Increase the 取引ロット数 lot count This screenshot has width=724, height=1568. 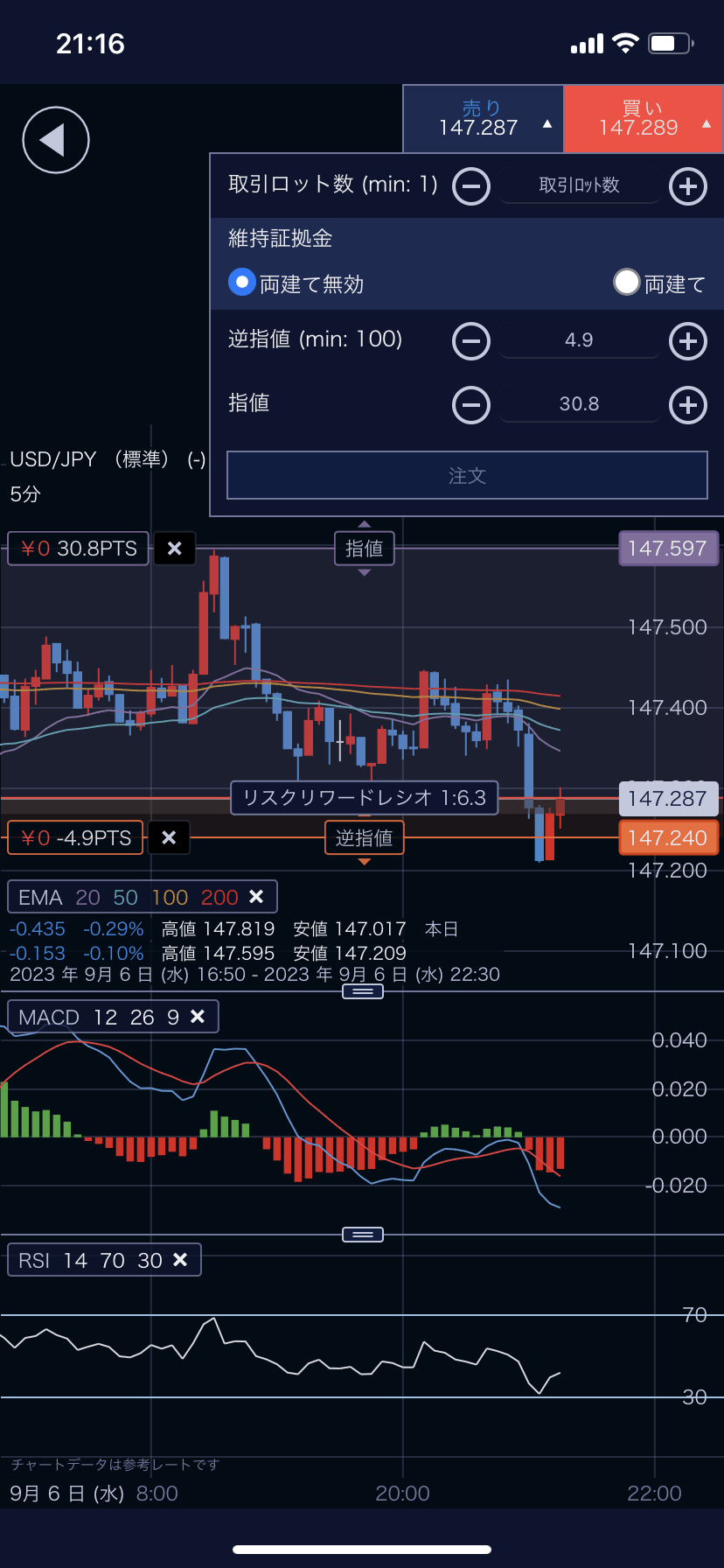pyautogui.click(x=688, y=186)
